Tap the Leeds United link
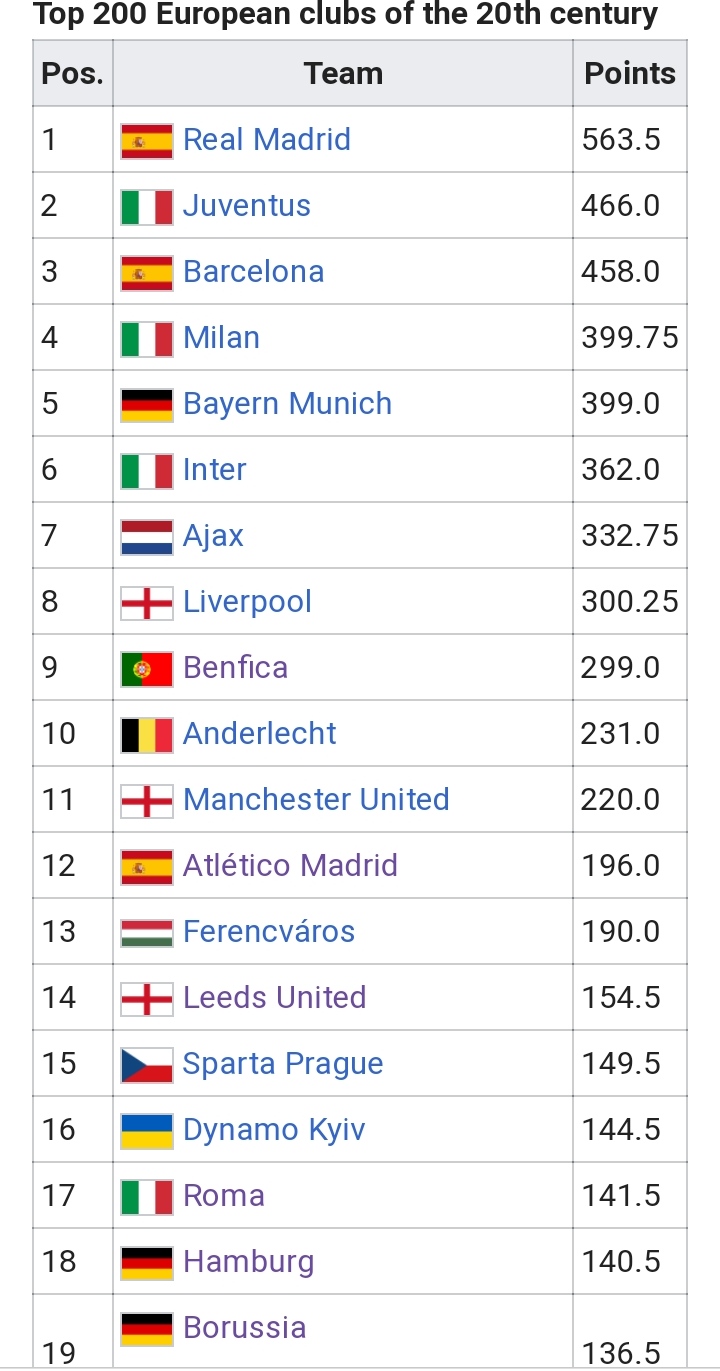Viewport: 720px width, 1371px height. point(275,997)
